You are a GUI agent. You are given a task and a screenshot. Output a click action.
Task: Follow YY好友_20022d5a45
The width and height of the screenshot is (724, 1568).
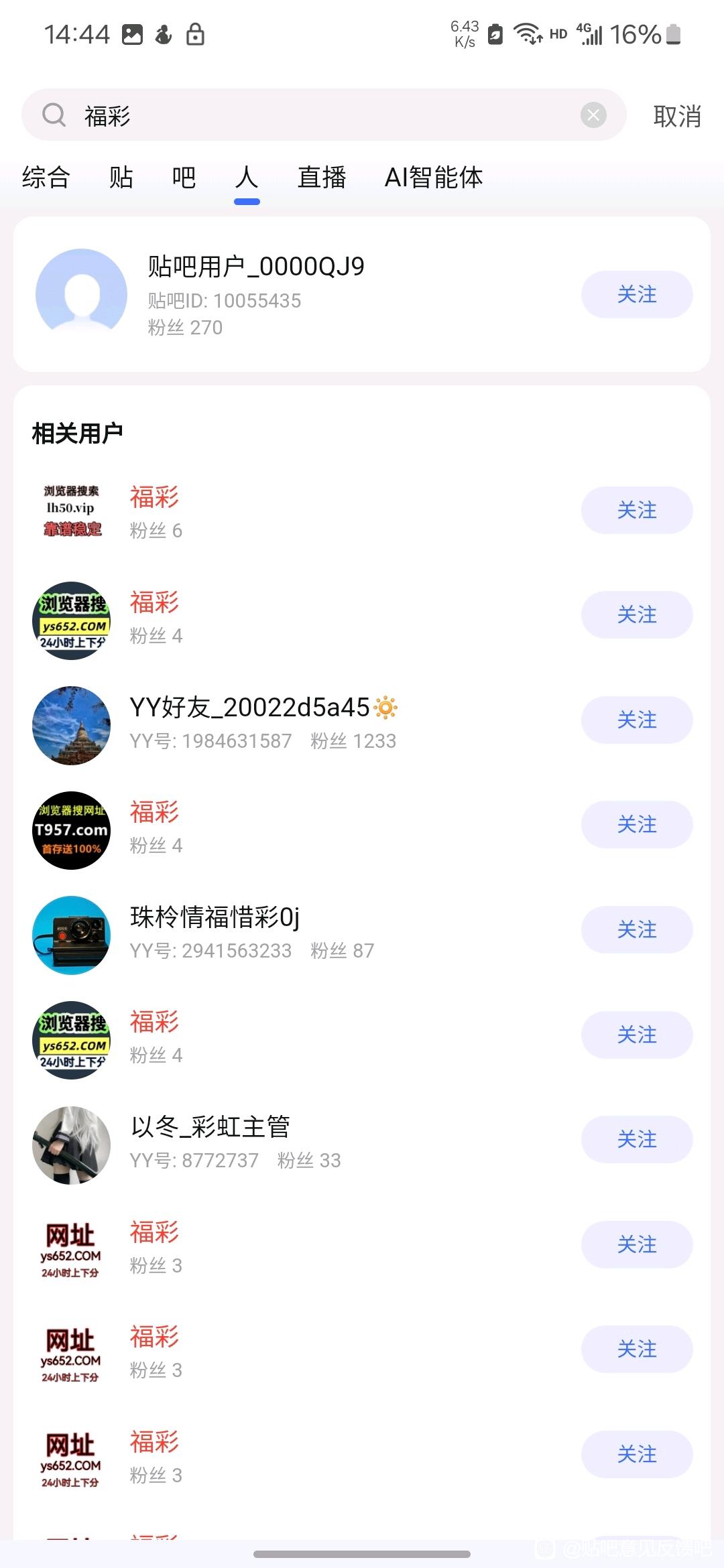click(x=636, y=720)
